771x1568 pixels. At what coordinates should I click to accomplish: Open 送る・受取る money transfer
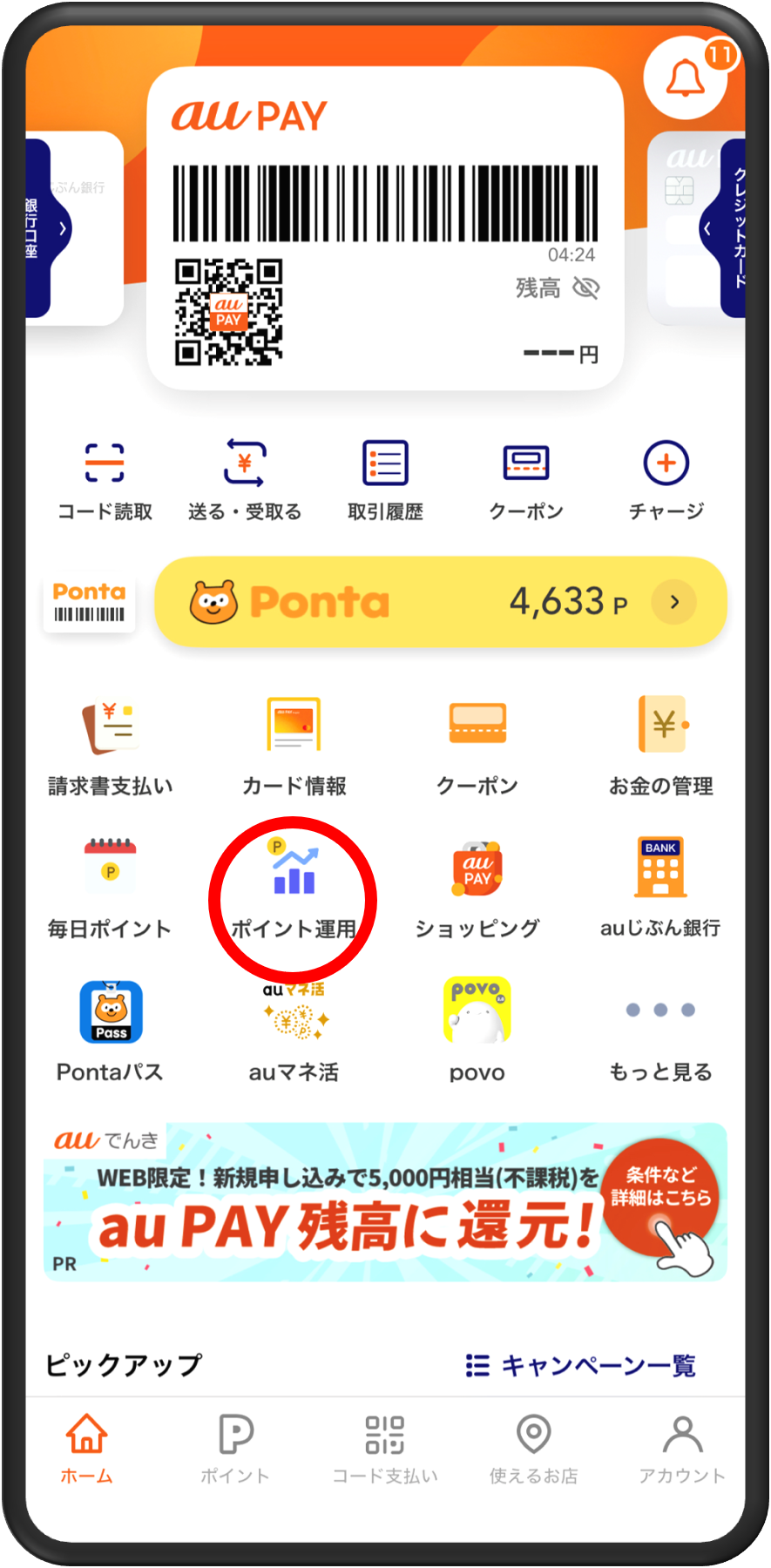pyautogui.click(x=245, y=481)
